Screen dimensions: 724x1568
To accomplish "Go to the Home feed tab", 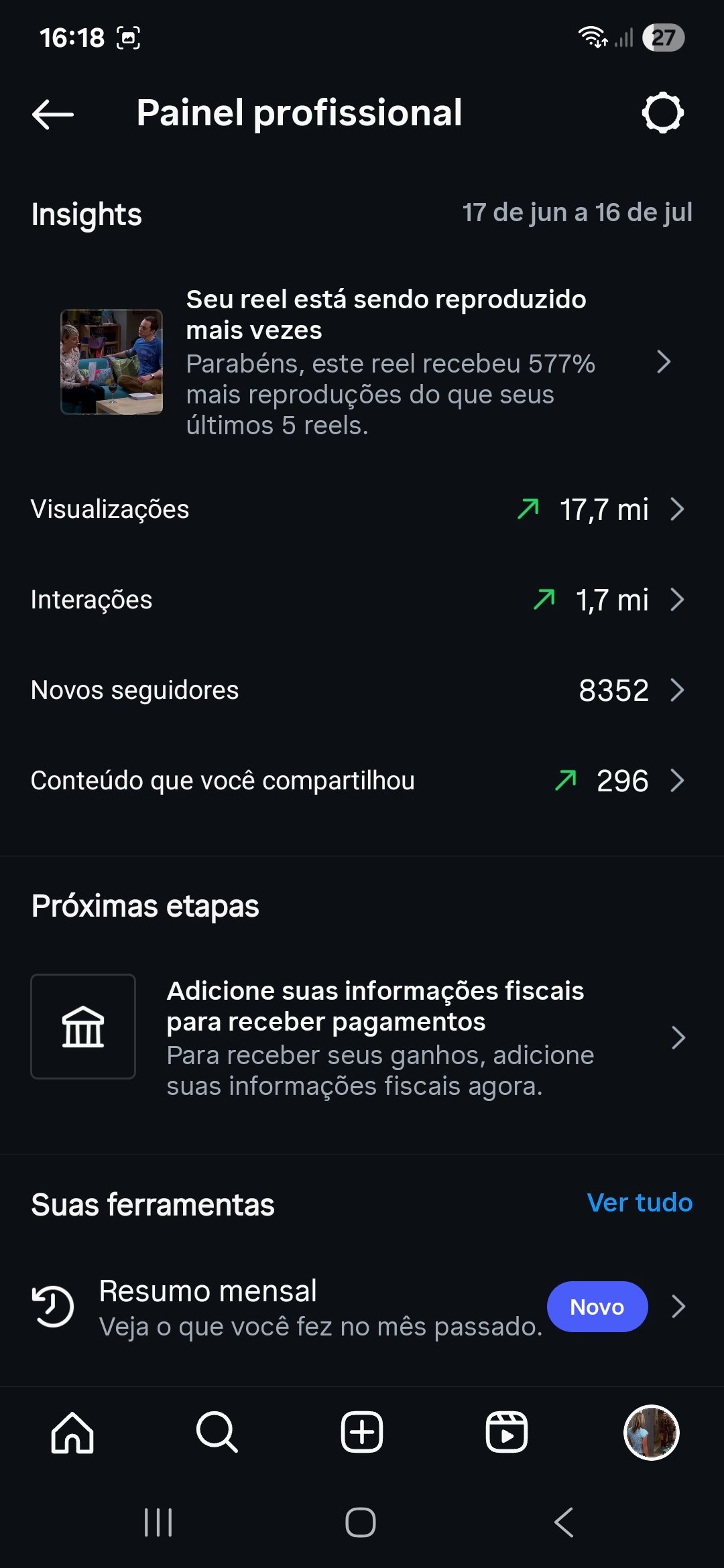I will (72, 1433).
